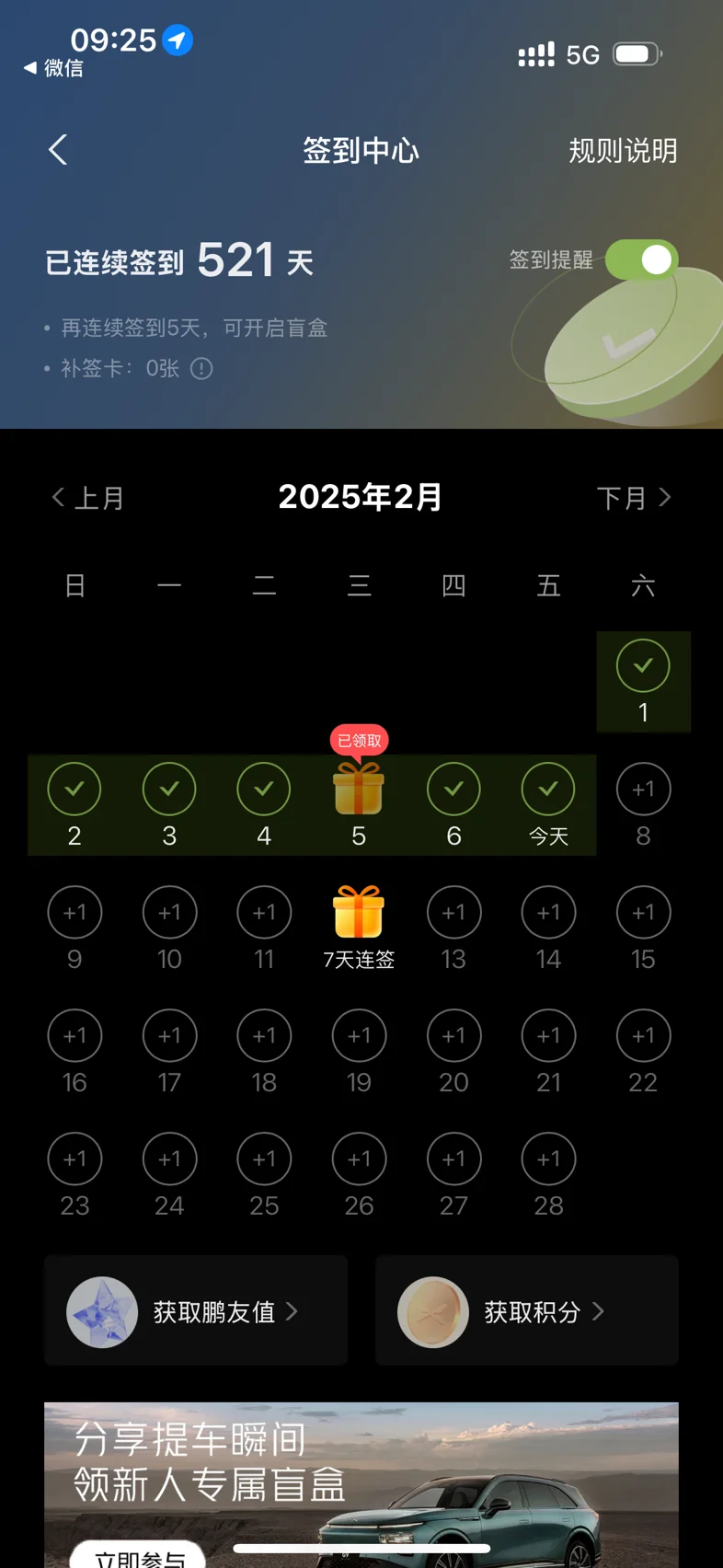Go to 下月 next month
The width and height of the screenshot is (723, 1568).
635,498
